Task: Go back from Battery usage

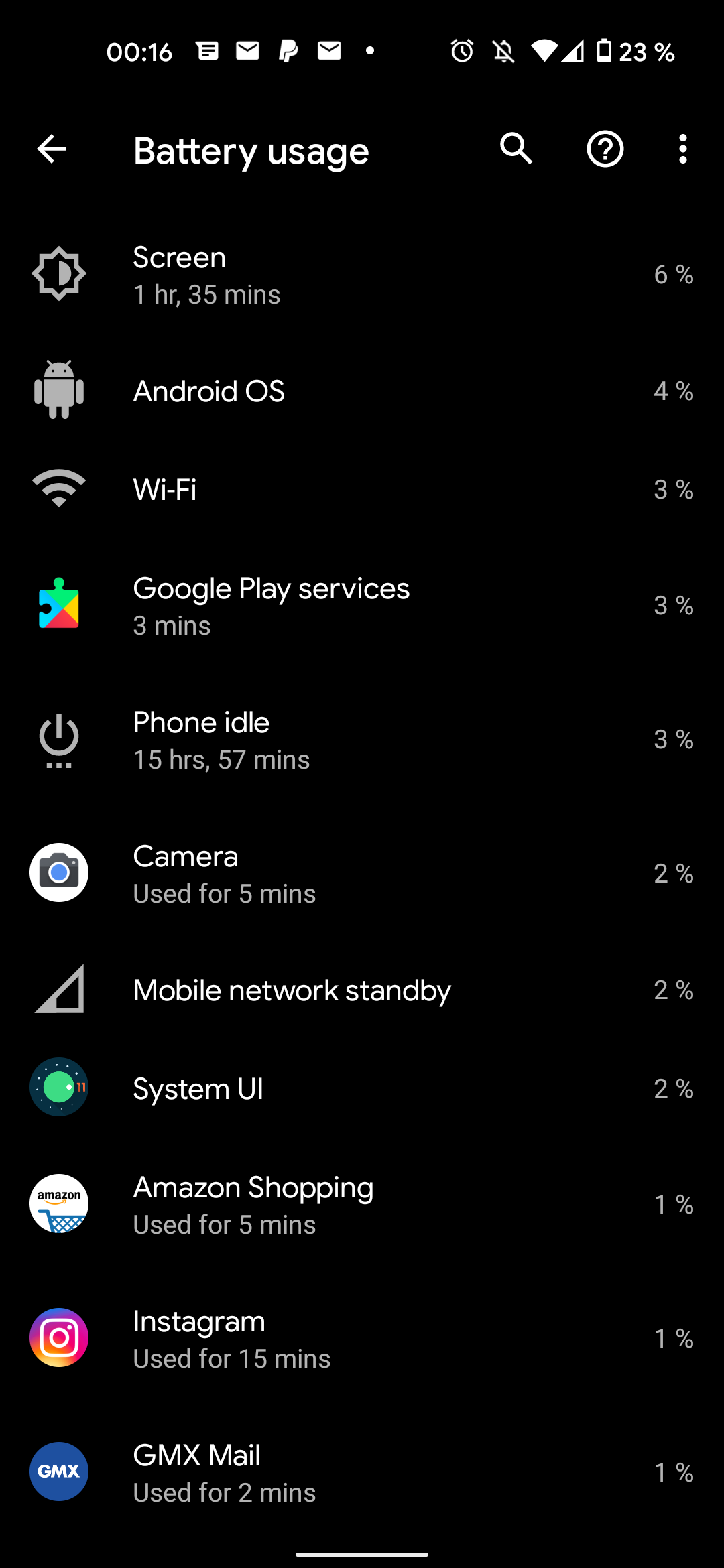Action: click(x=52, y=149)
